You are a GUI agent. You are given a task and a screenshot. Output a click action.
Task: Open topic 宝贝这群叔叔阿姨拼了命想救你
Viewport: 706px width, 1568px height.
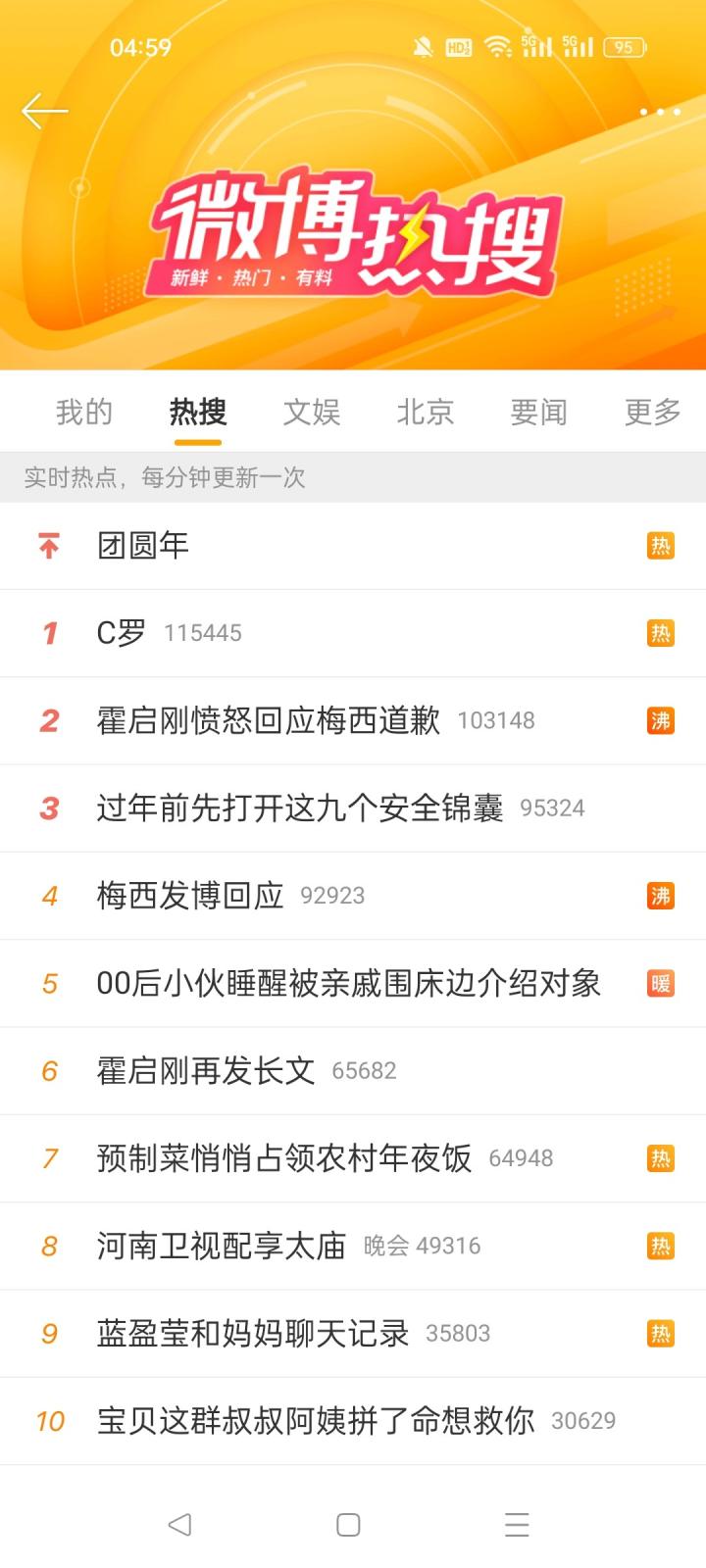click(316, 1421)
